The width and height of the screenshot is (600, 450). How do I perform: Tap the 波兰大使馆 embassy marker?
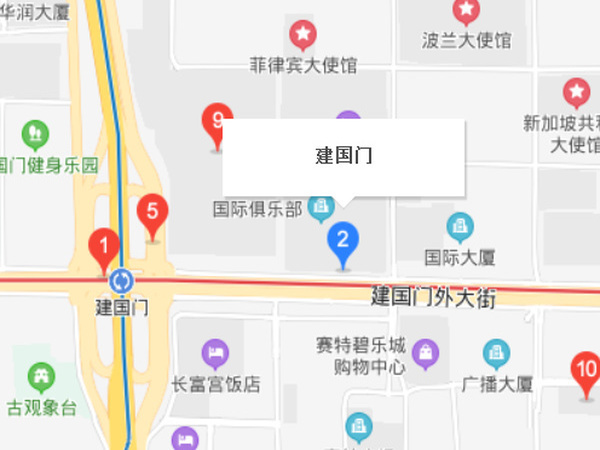click(466, 12)
